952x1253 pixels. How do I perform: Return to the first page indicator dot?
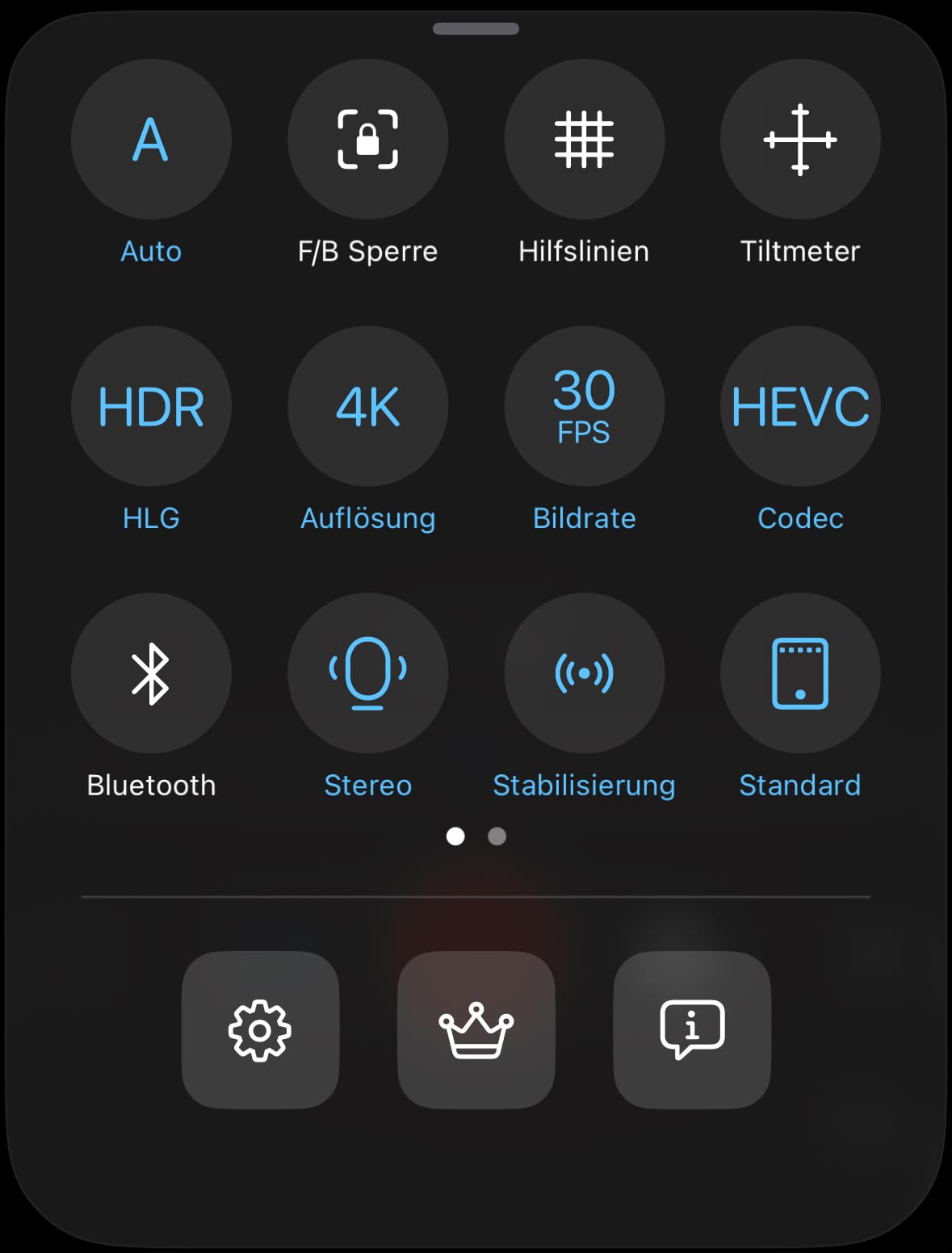point(456,837)
